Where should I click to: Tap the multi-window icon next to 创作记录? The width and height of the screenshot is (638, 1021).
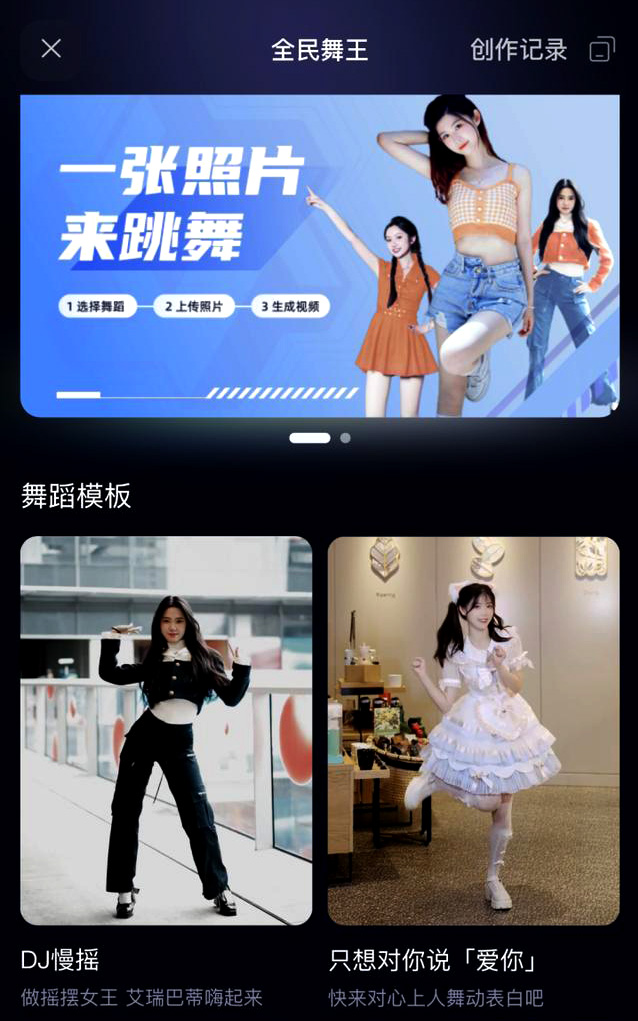tap(602, 50)
